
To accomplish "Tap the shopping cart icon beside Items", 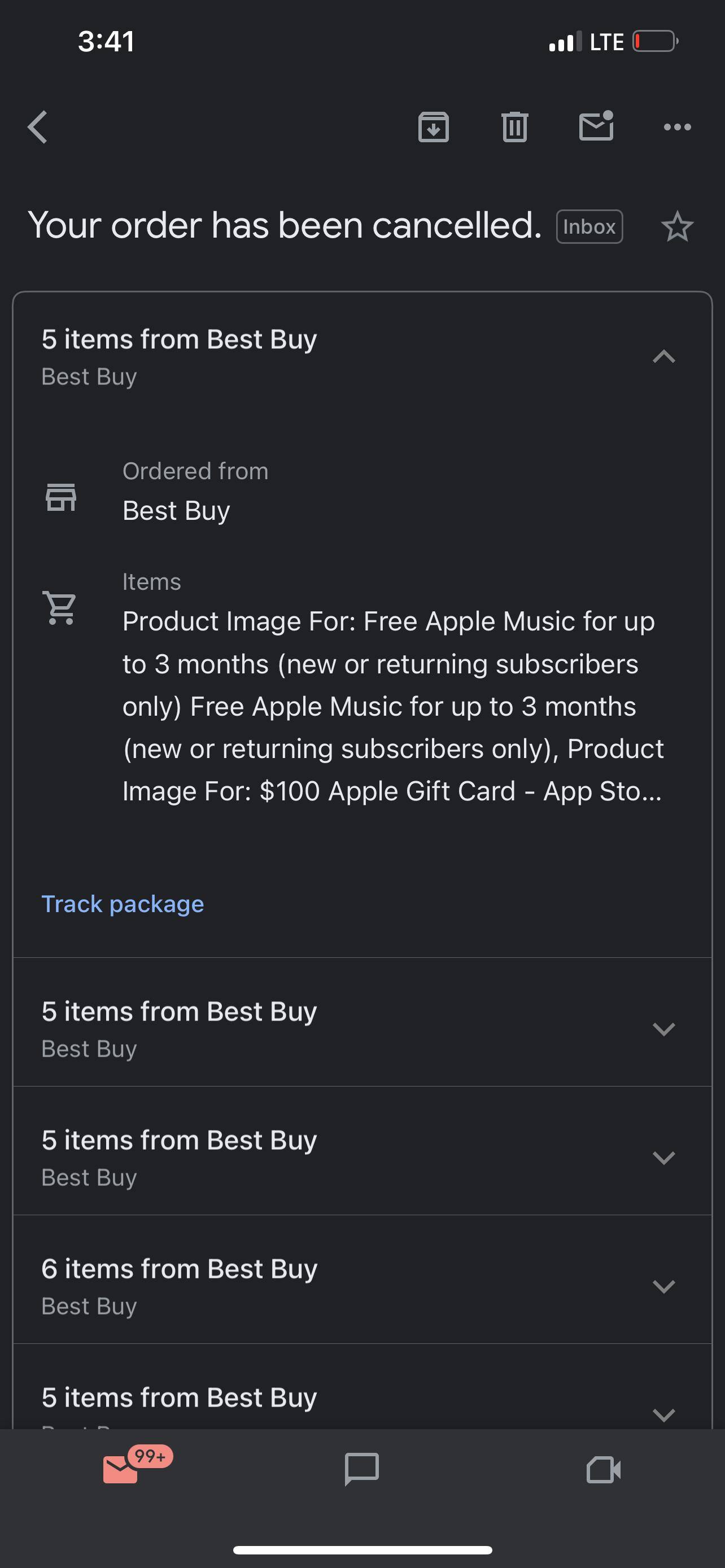I will point(60,607).
